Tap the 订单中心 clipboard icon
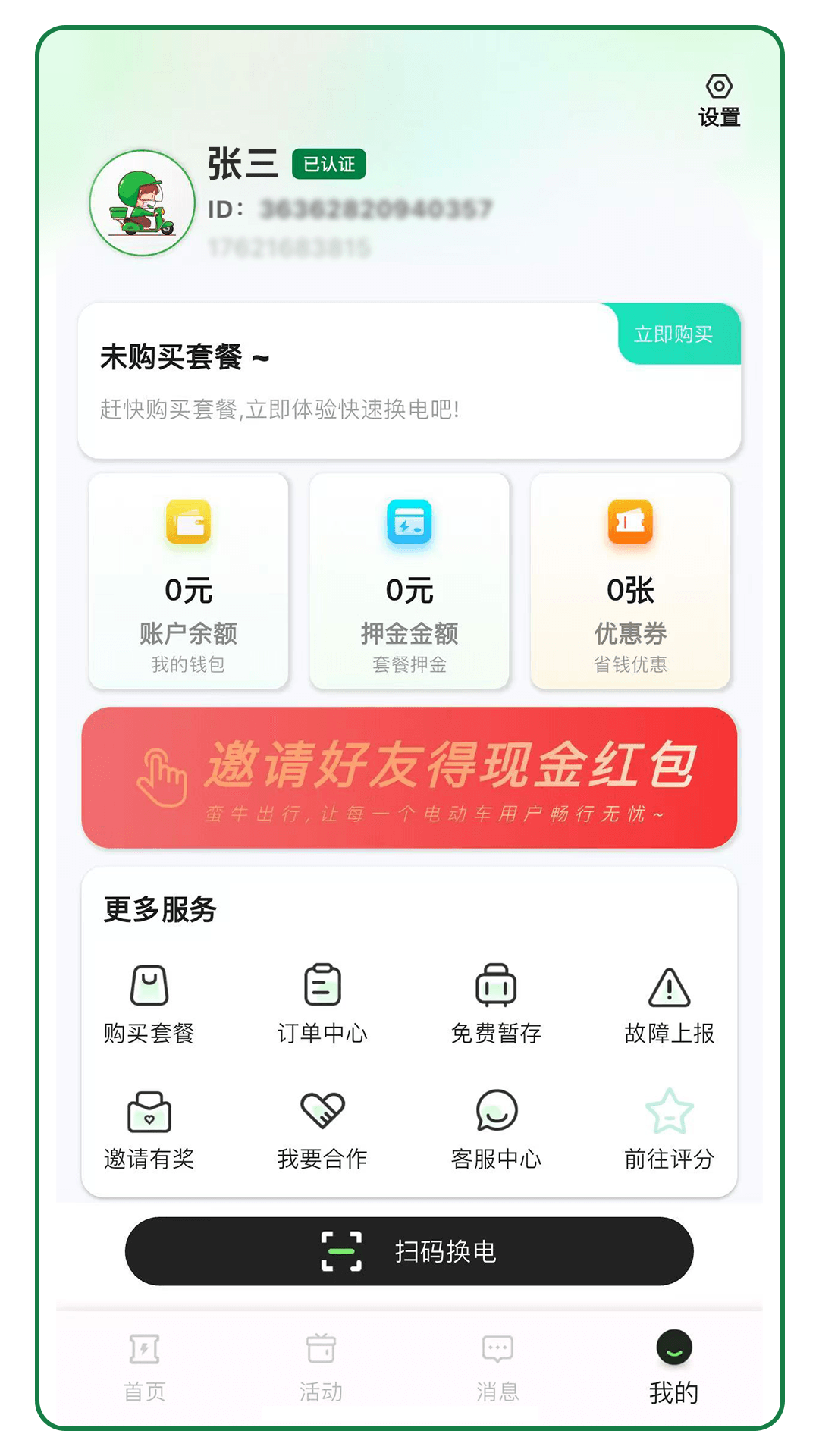 322,986
